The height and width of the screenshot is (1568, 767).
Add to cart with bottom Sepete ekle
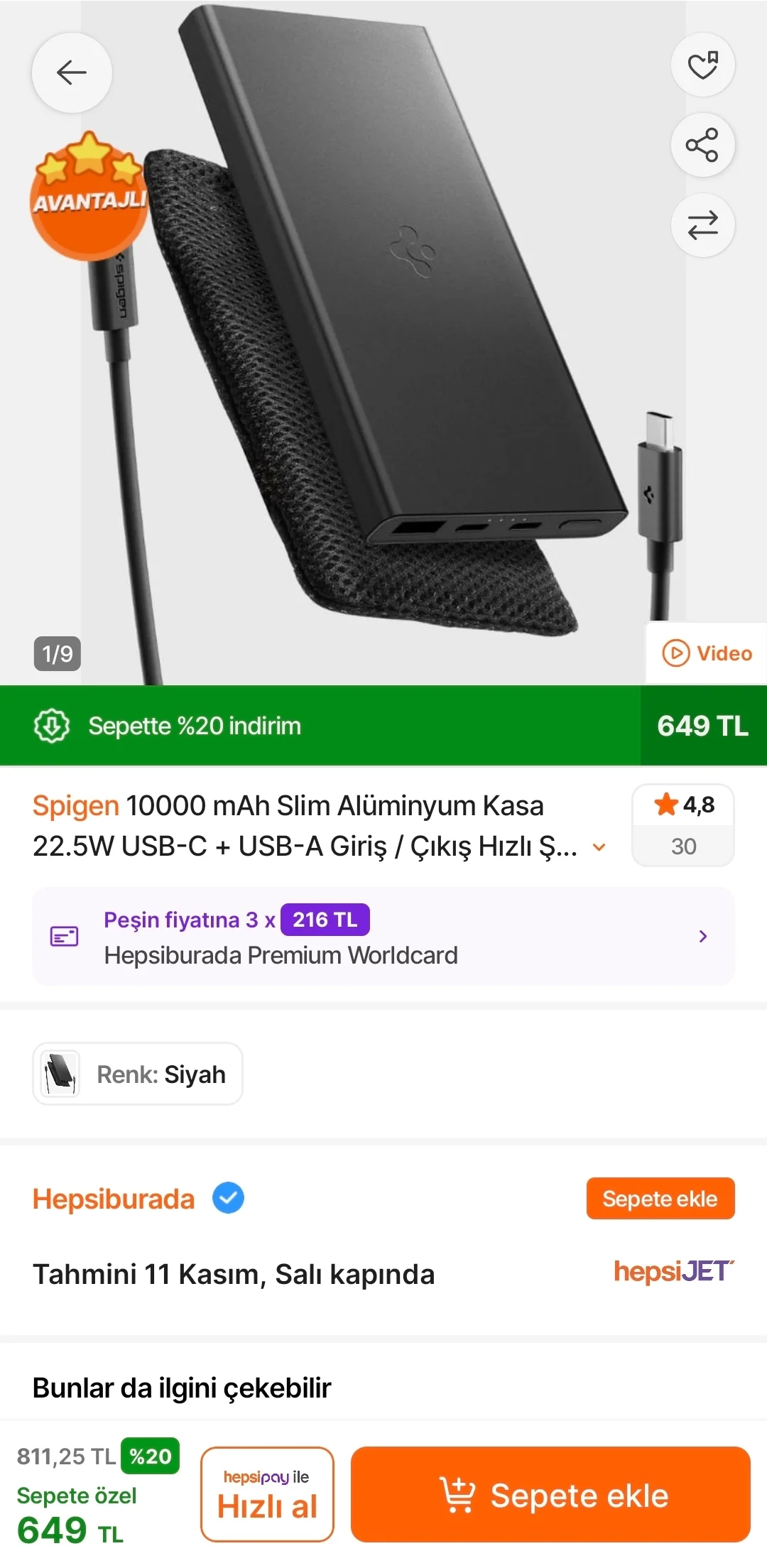pos(550,1494)
